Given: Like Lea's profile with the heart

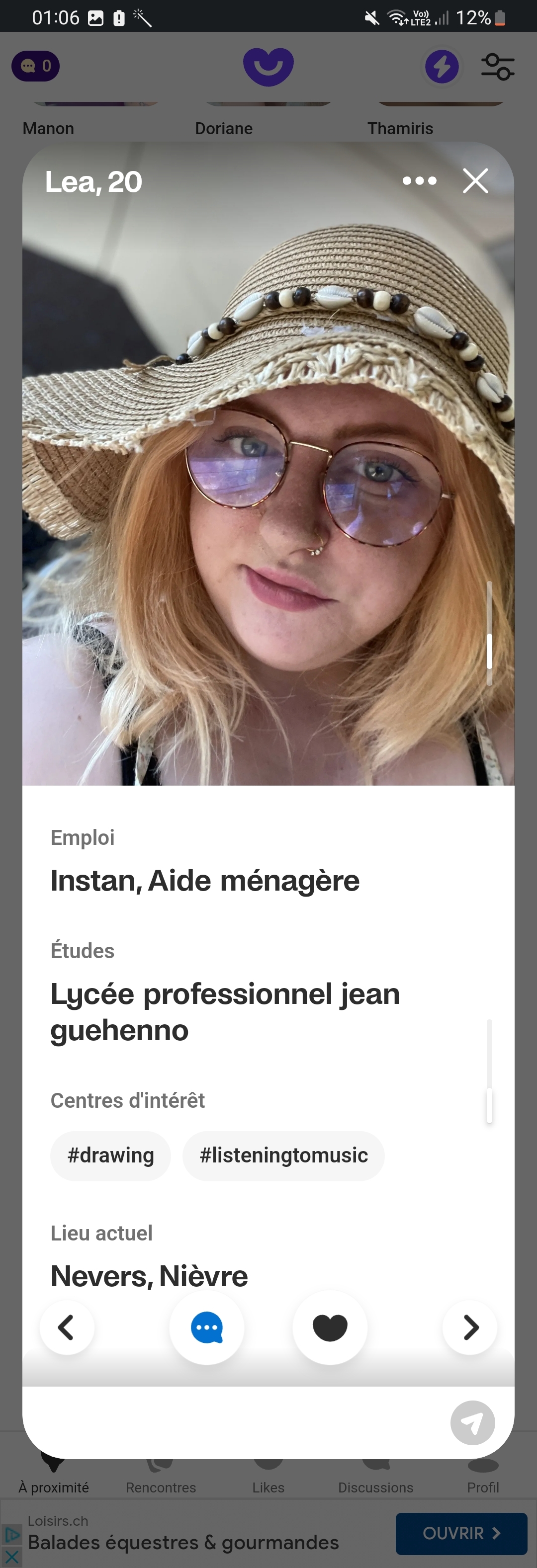Looking at the screenshot, I should [x=330, y=1327].
